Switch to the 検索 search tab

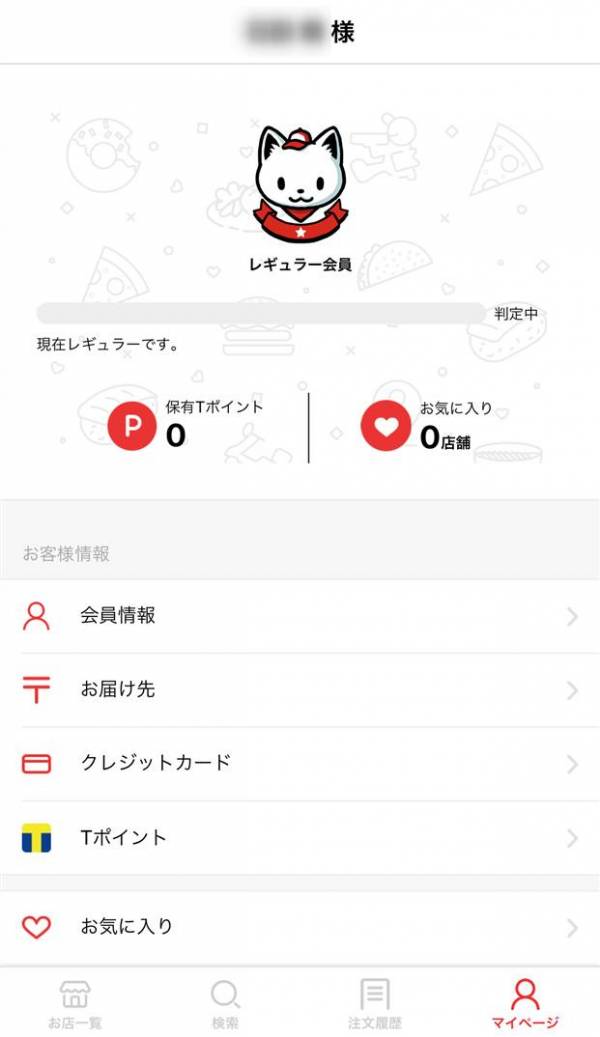coord(225,1003)
